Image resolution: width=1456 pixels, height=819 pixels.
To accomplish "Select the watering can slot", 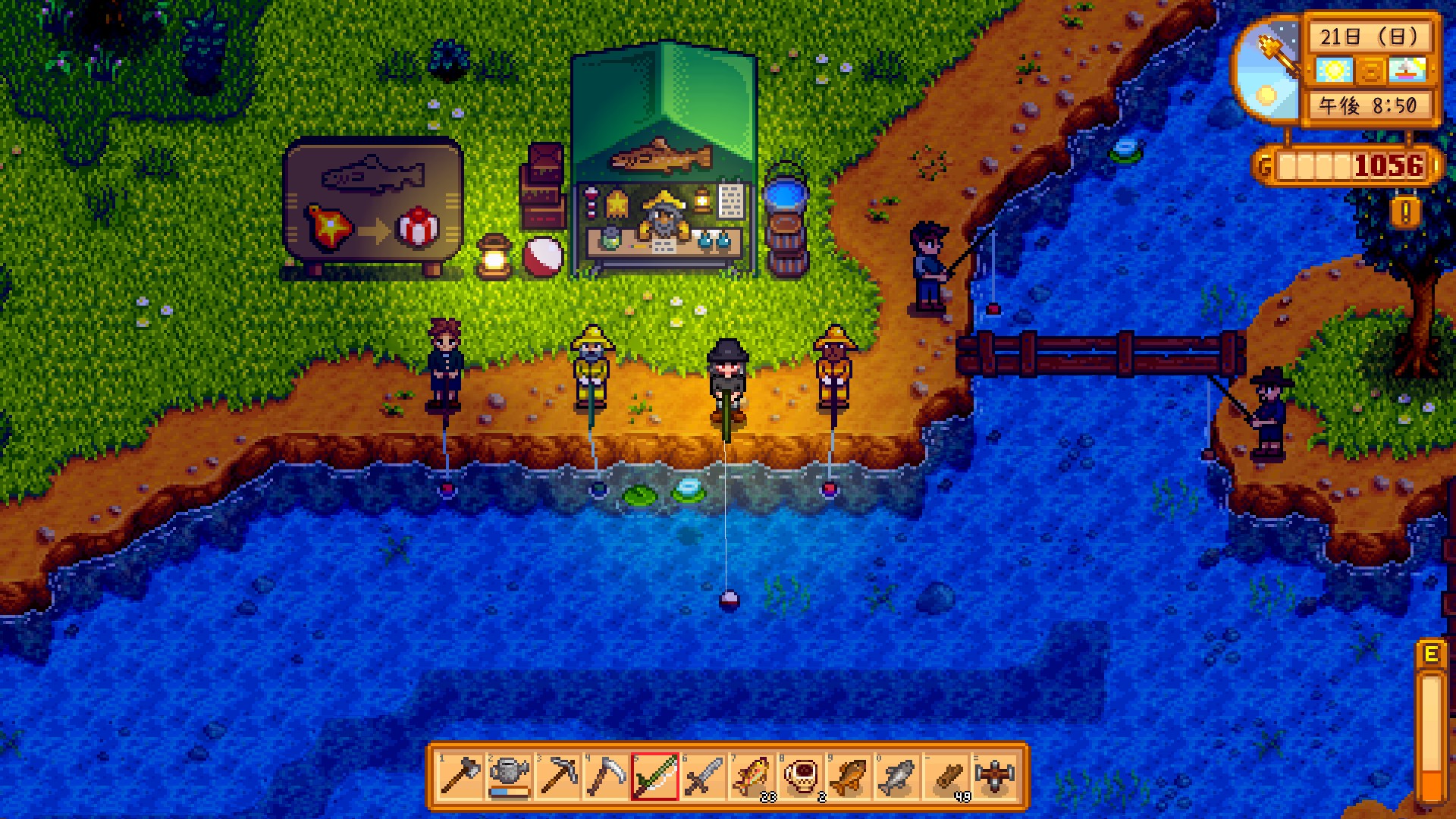I will pyautogui.click(x=508, y=777).
